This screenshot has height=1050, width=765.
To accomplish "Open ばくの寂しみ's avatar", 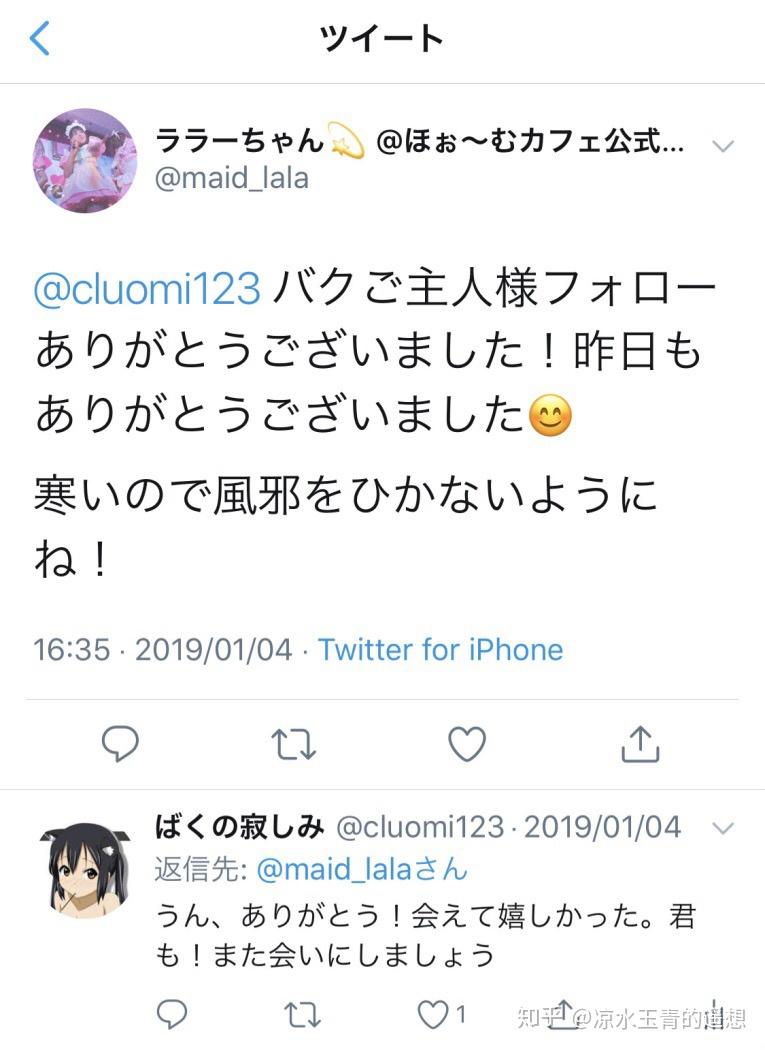I will pos(84,867).
